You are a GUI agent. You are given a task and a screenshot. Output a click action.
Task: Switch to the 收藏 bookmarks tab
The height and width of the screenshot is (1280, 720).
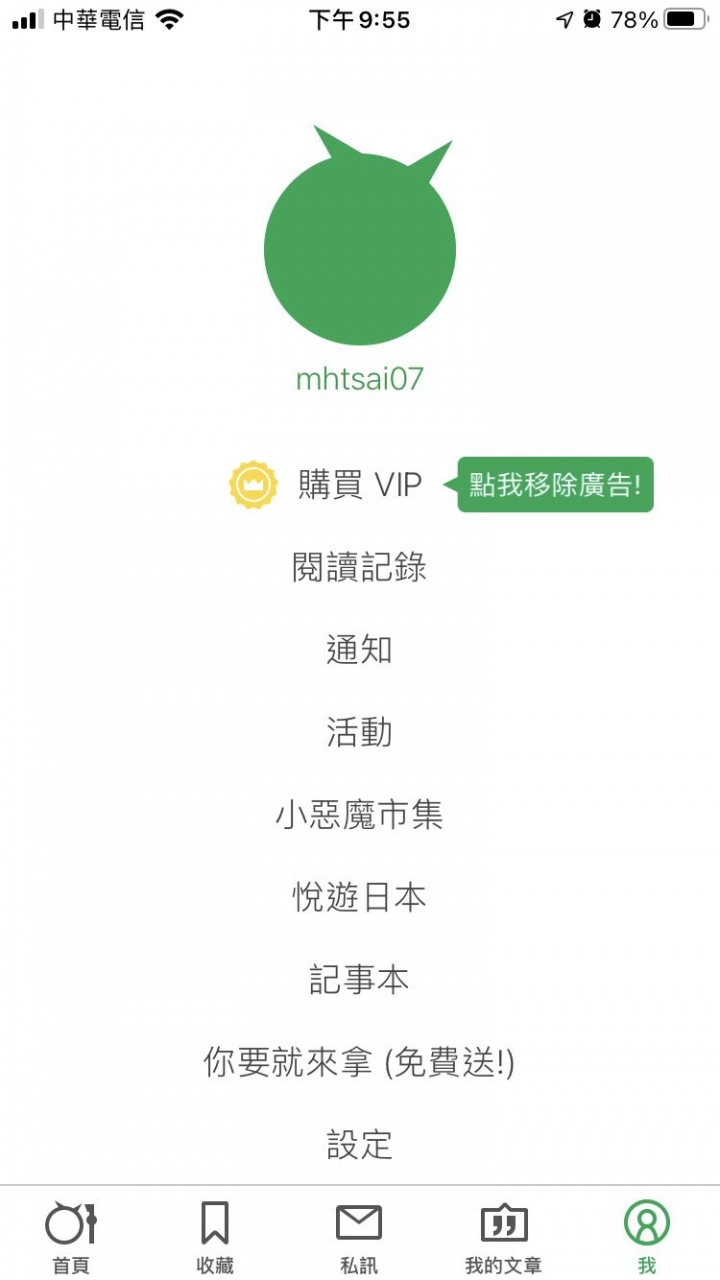coord(215,1236)
